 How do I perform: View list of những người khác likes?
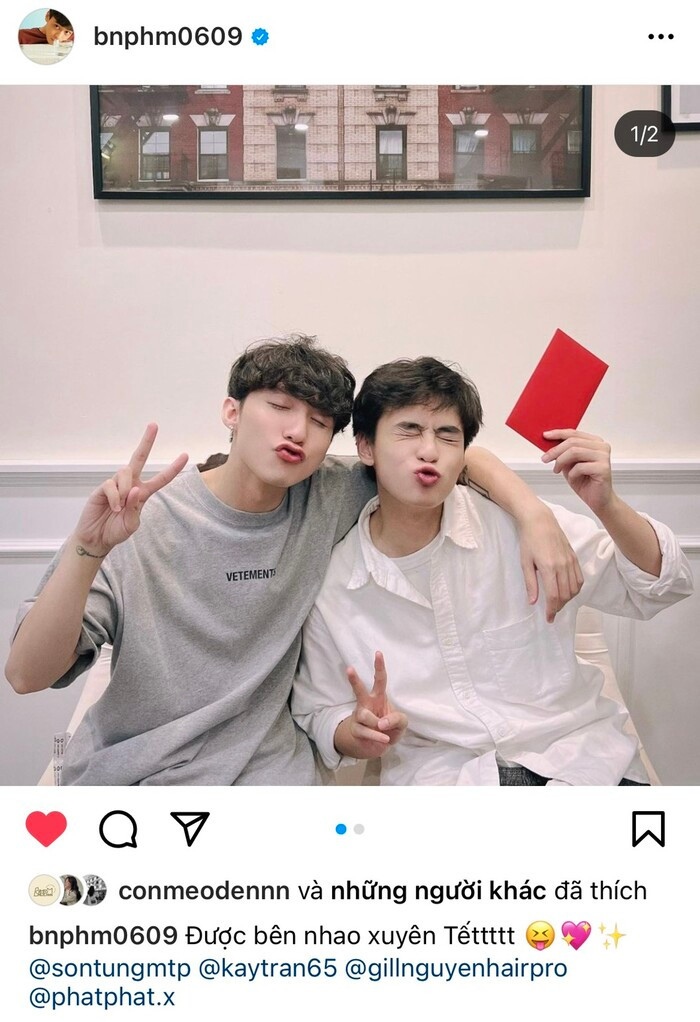pyautogui.click(x=438, y=890)
